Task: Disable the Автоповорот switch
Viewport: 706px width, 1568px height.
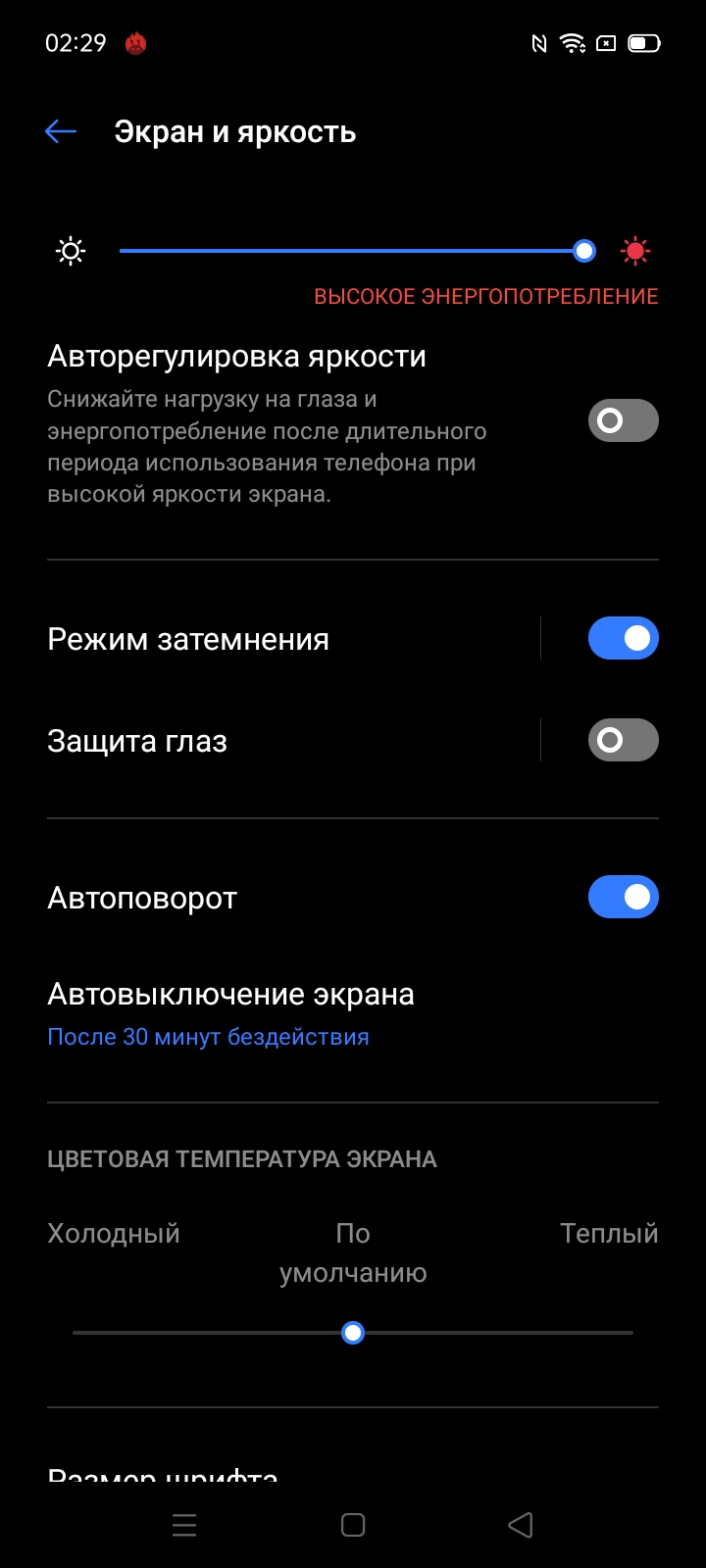Action: coord(623,897)
